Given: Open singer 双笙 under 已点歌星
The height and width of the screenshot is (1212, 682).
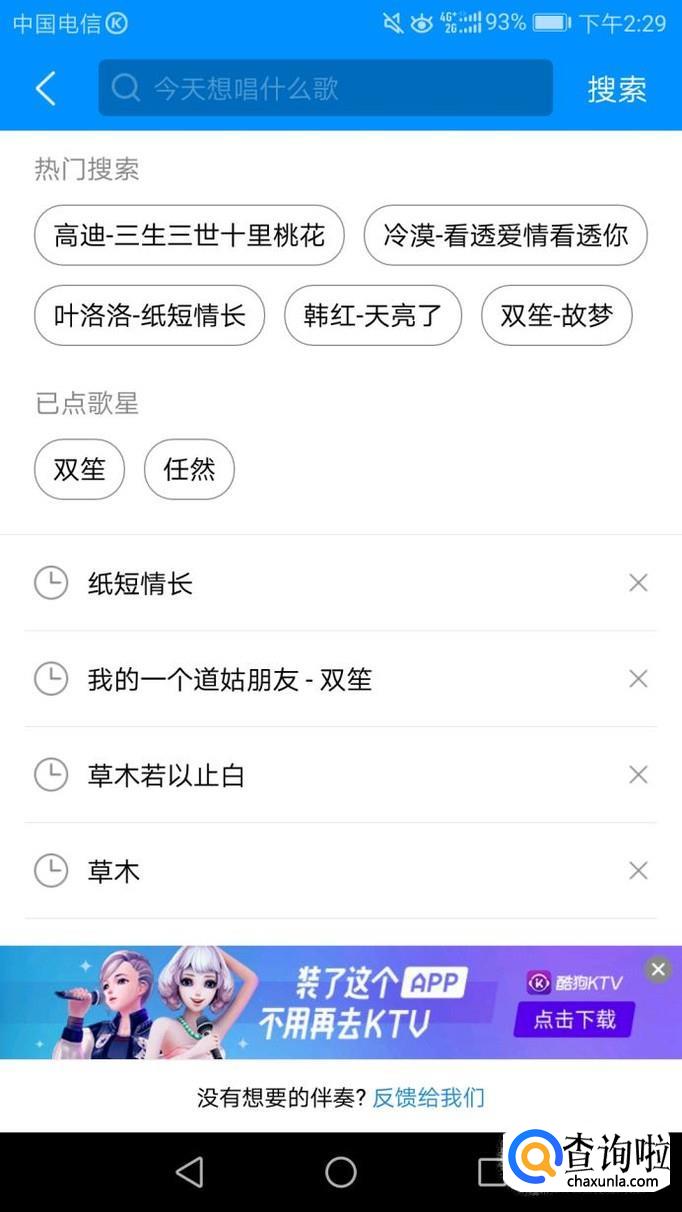Looking at the screenshot, I should pyautogui.click(x=79, y=469).
